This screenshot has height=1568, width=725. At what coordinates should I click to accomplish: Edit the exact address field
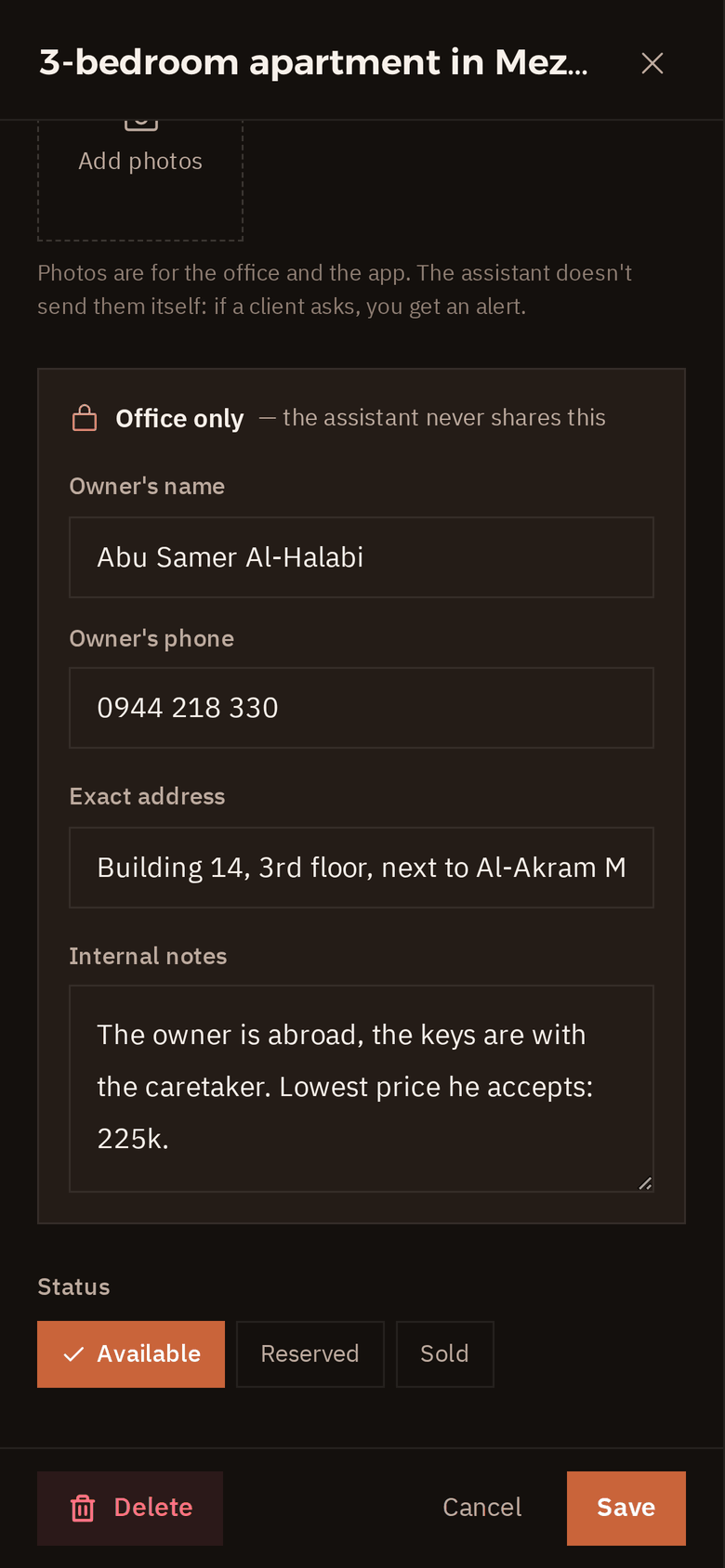click(362, 868)
